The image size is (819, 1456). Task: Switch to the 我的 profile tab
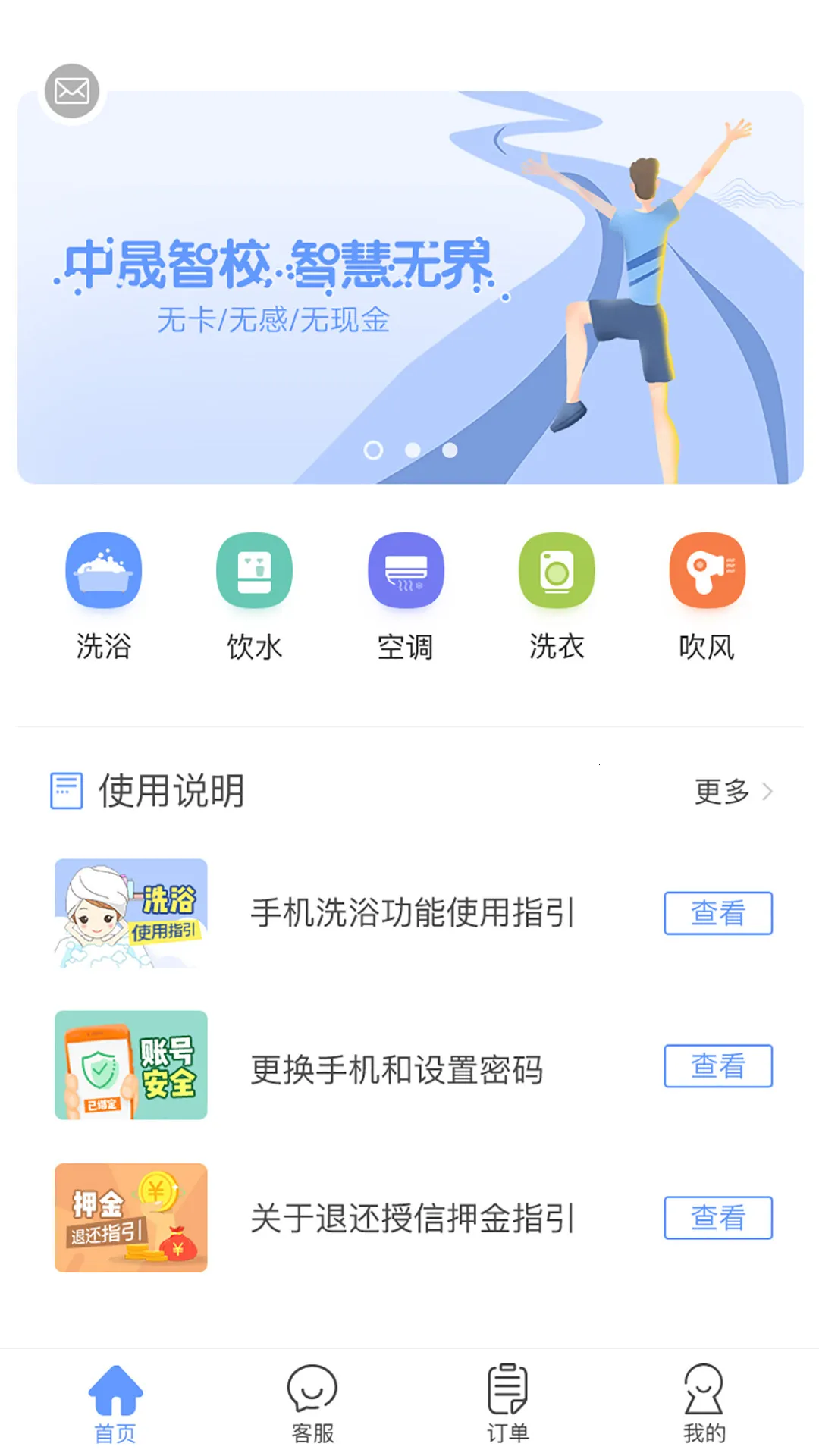(704, 1403)
